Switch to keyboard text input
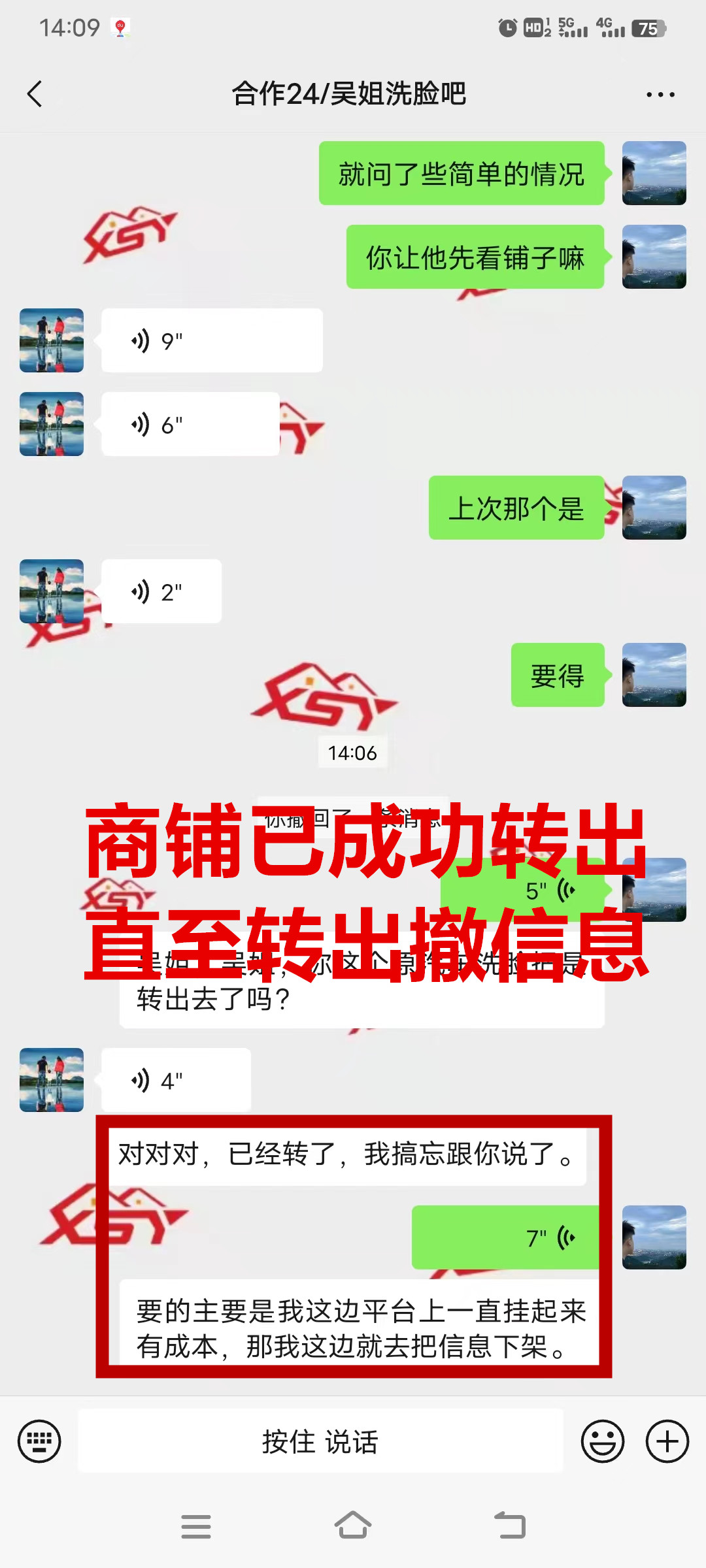Image resolution: width=706 pixels, height=1568 pixels. pos(39,1441)
